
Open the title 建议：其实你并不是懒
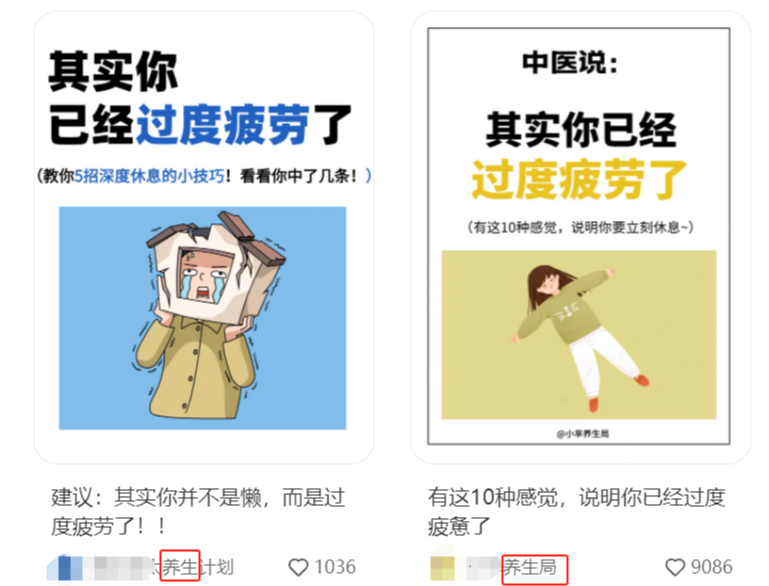tap(198, 511)
